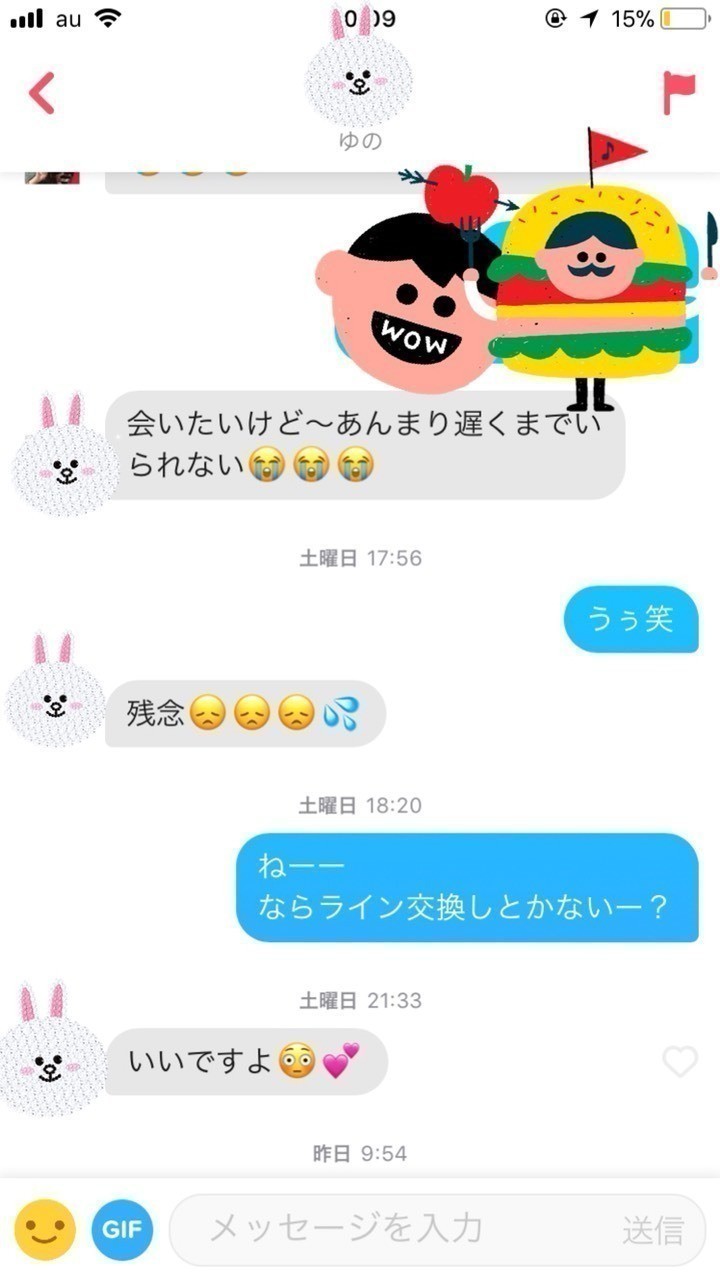Image resolution: width=720 pixels, height=1280 pixels.
Task: Like the いいですよ message with heart
Action: [x=680, y=1061]
